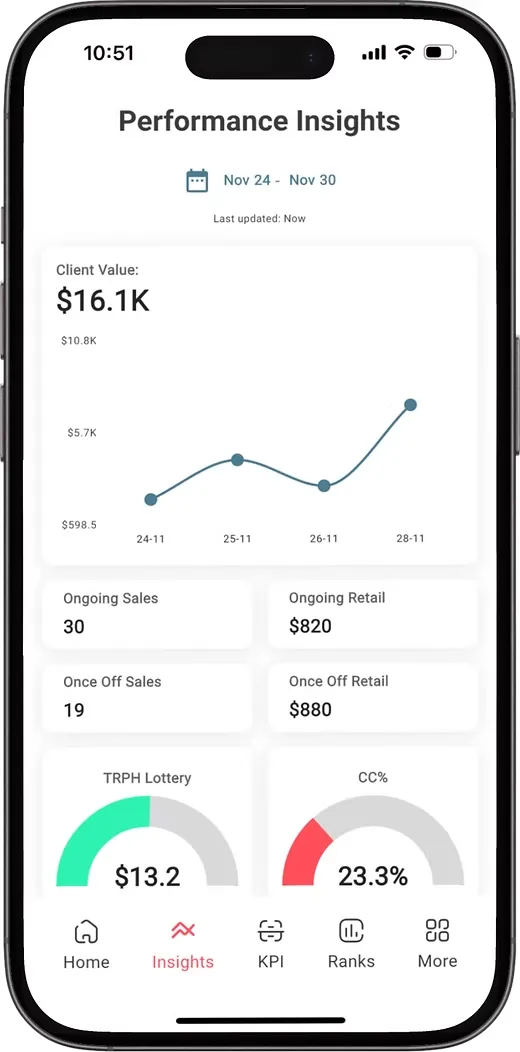Tap the 28-11 data point on chart

click(x=411, y=405)
